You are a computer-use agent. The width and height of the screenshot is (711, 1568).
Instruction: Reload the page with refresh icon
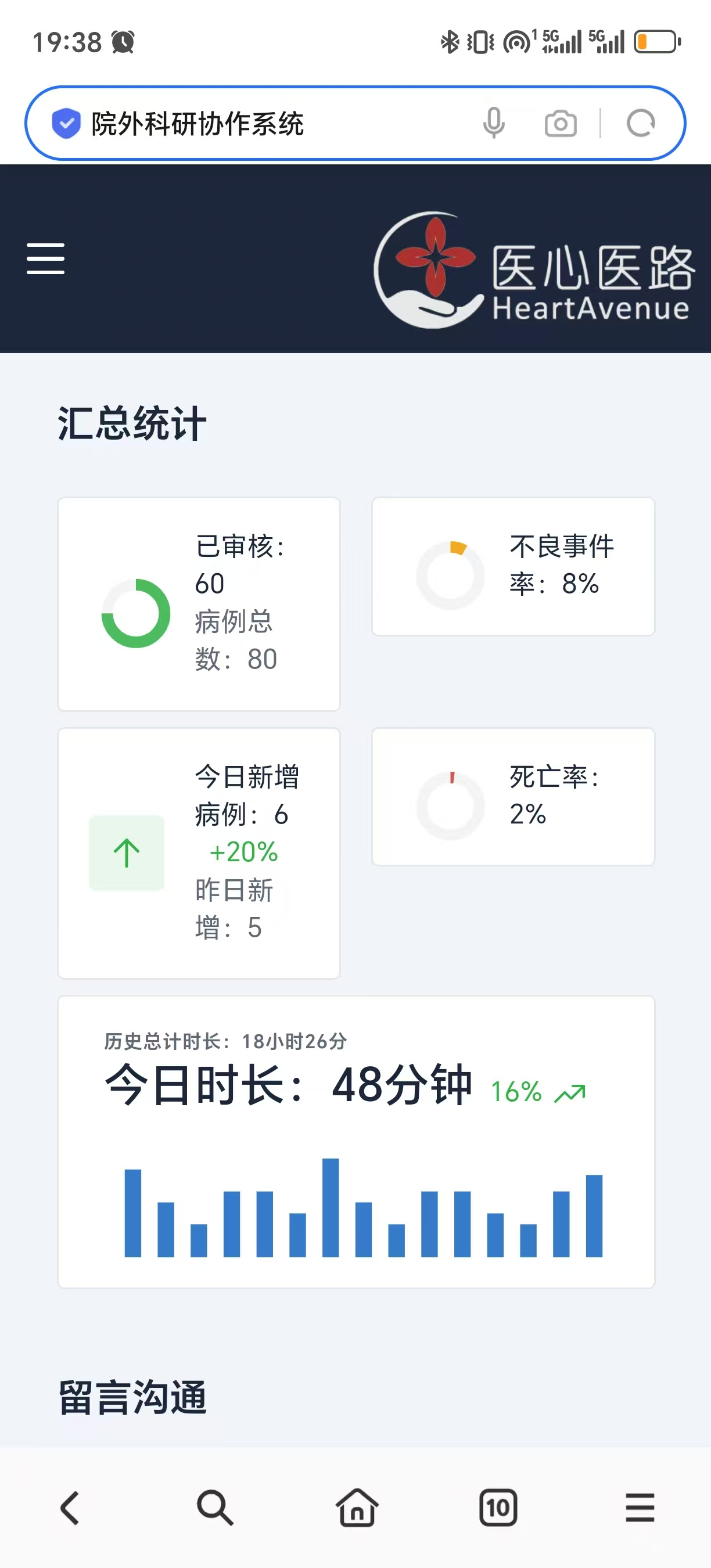coord(640,124)
